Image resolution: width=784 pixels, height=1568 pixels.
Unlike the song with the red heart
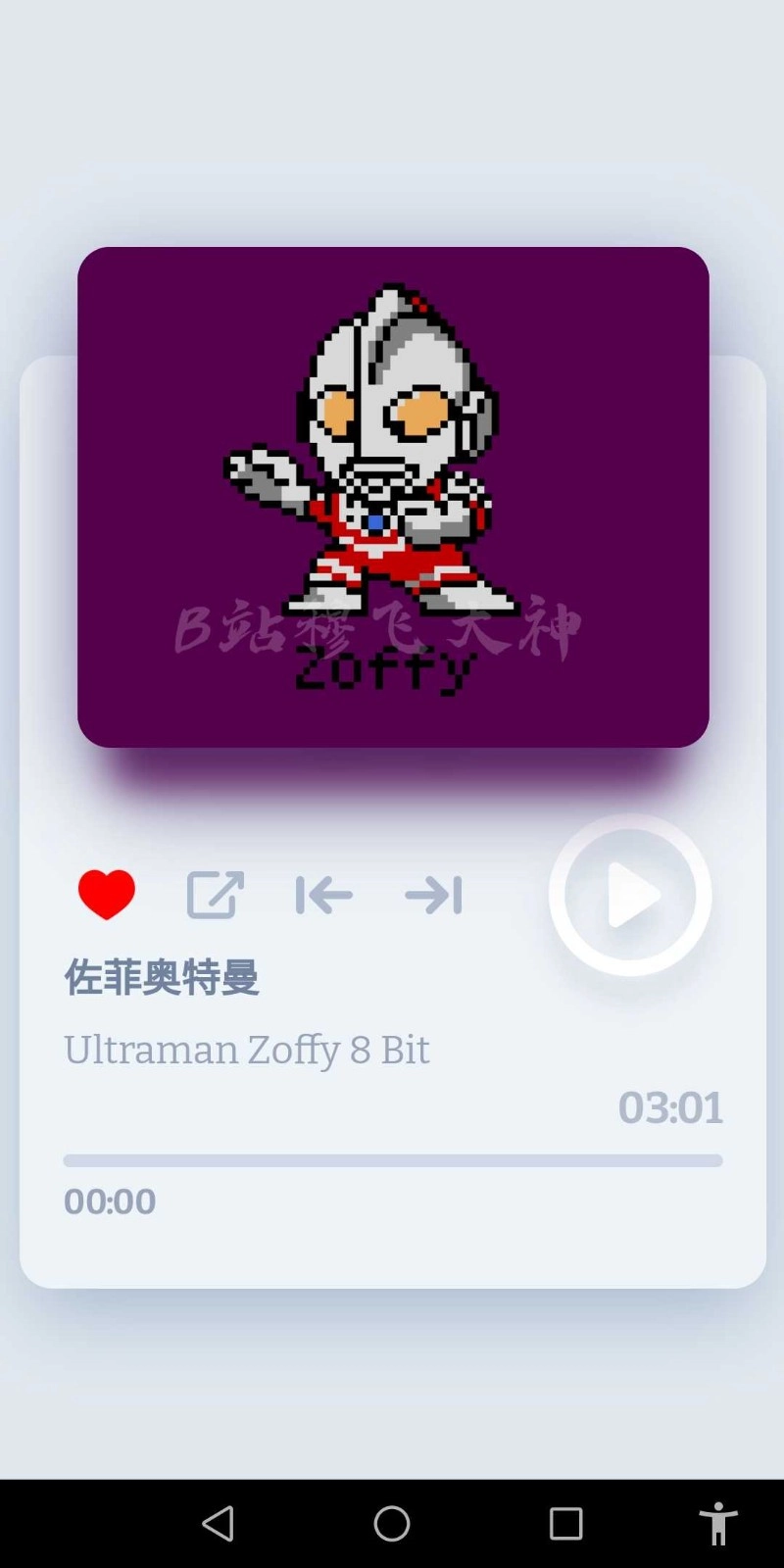coord(107,895)
